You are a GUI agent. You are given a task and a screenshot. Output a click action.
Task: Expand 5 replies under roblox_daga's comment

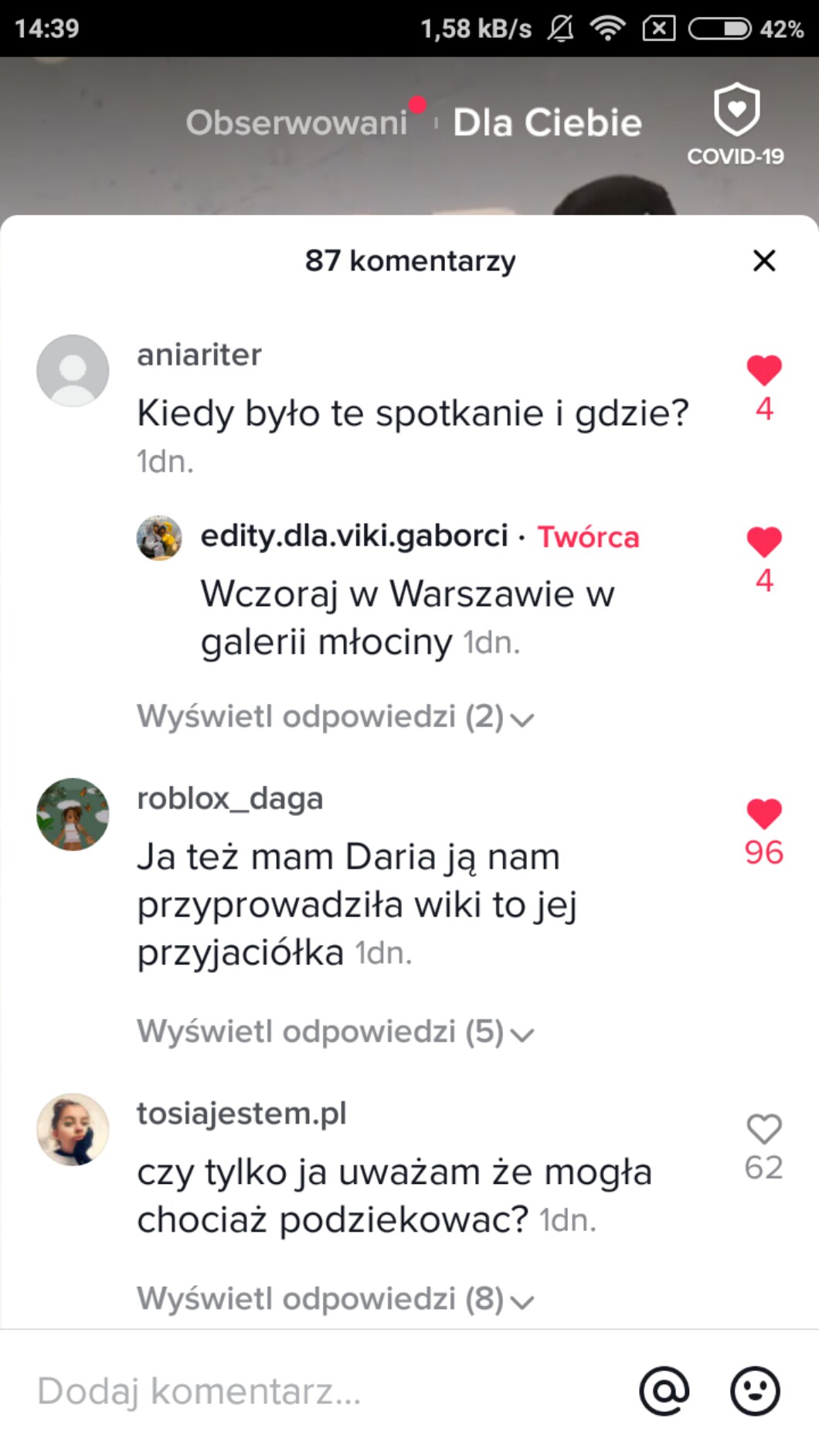pyautogui.click(x=335, y=1032)
